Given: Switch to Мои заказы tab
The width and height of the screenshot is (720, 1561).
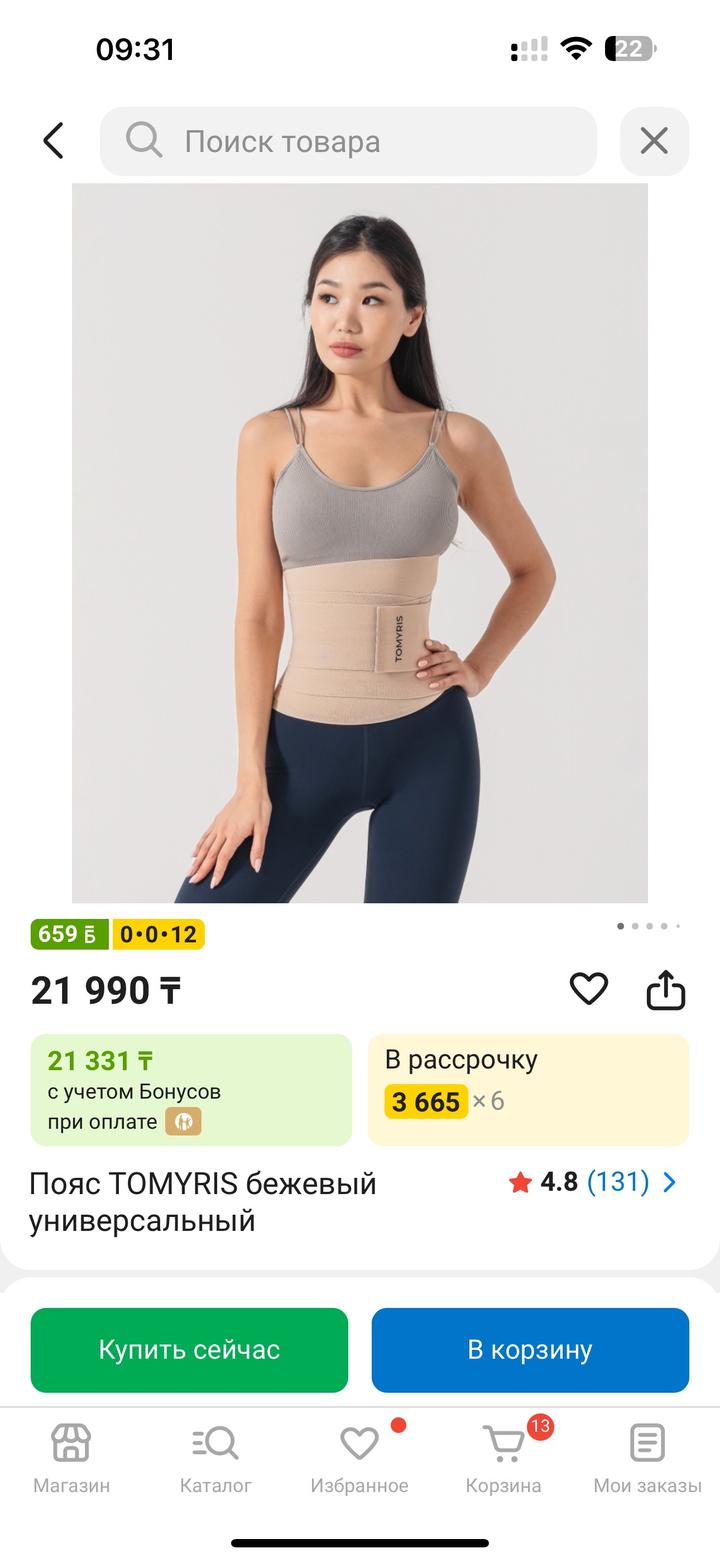Looking at the screenshot, I should pos(647,1458).
